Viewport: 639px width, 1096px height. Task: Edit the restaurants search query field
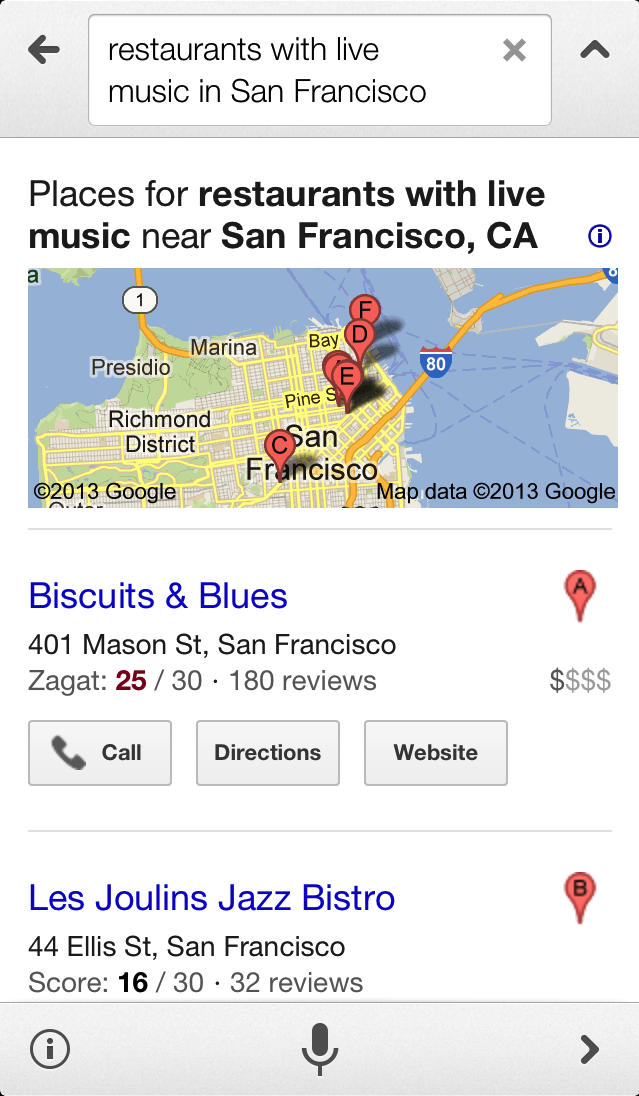(x=290, y=70)
